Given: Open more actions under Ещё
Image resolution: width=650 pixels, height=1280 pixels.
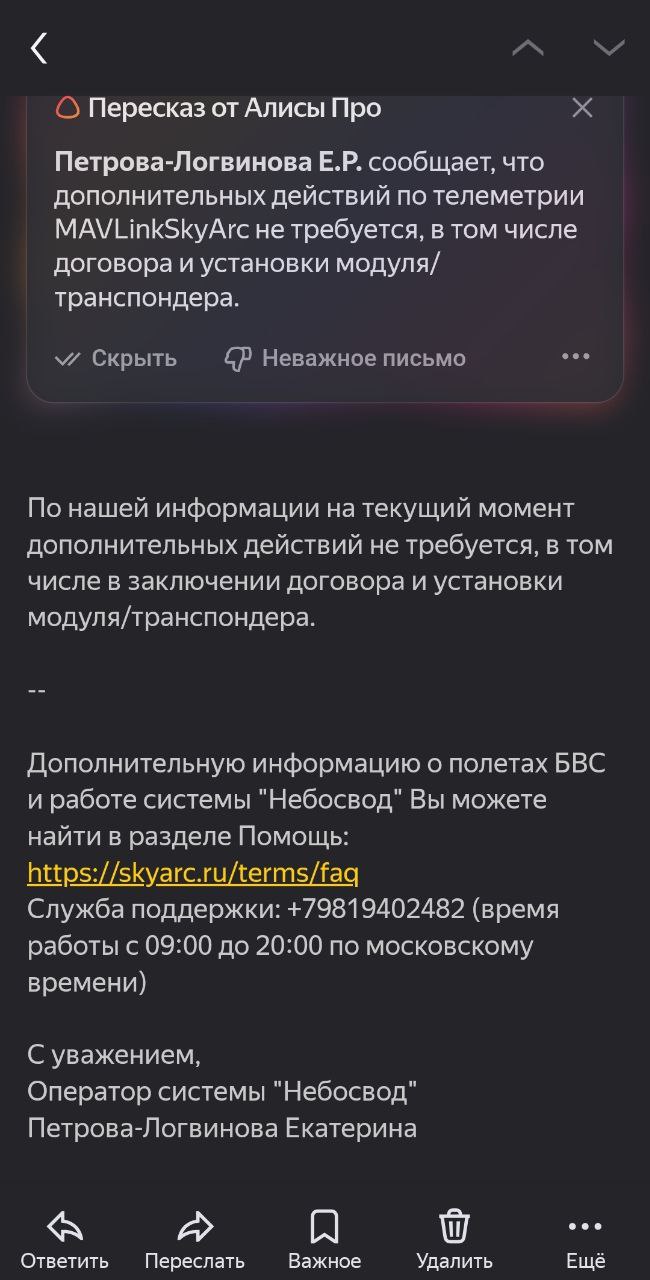Looking at the screenshot, I should click(x=585, y=1240).
